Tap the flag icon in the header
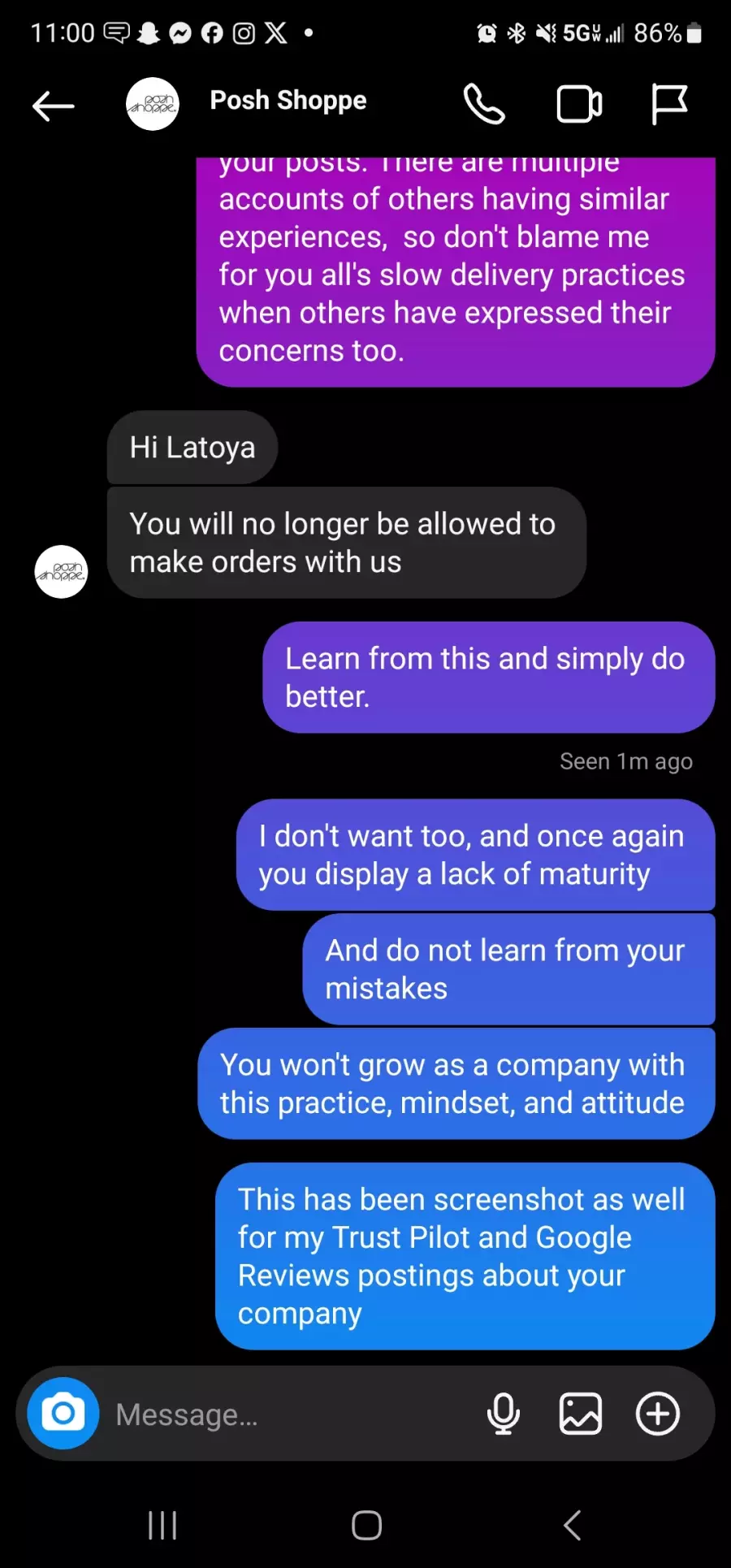 (669, 104)
